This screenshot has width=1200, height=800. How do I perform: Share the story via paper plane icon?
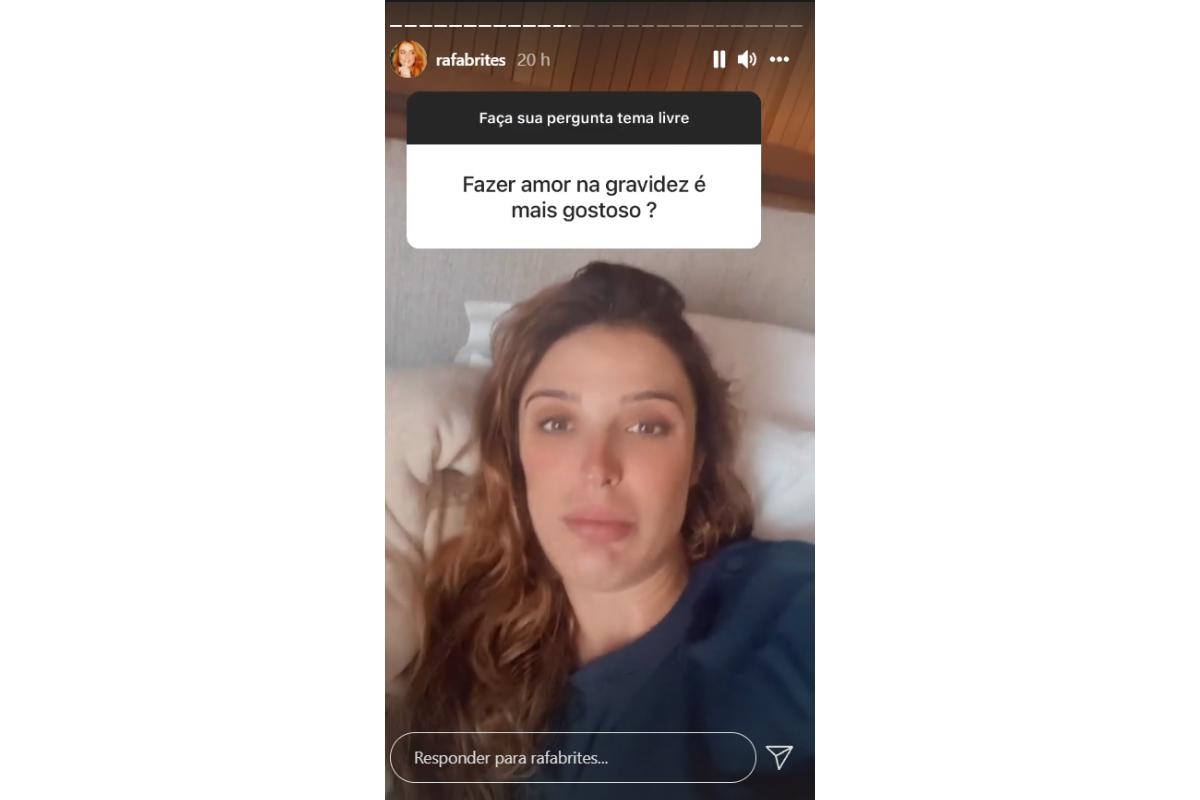click(x=779, y=757)
